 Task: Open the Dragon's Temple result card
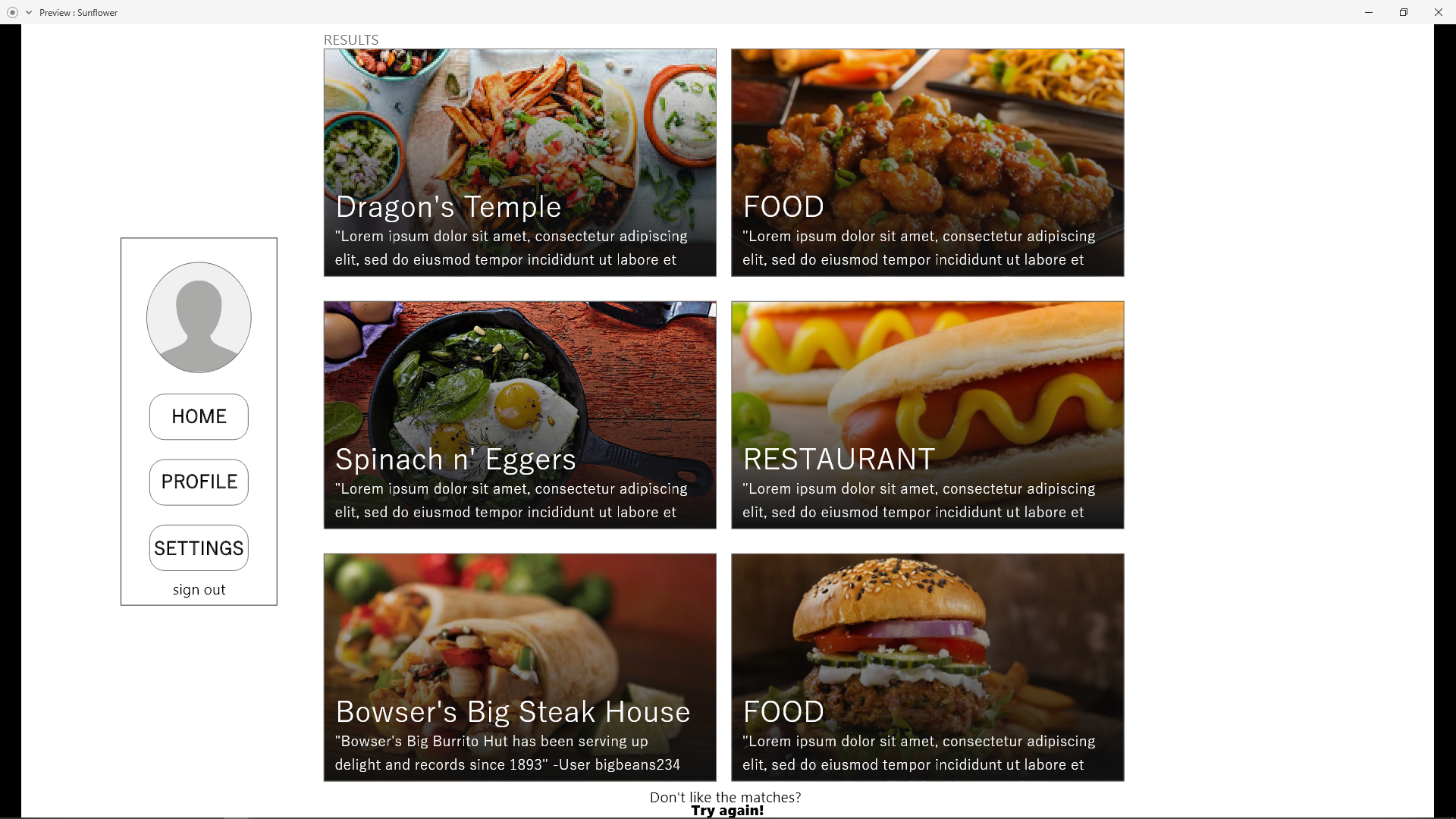click(519, 162)
